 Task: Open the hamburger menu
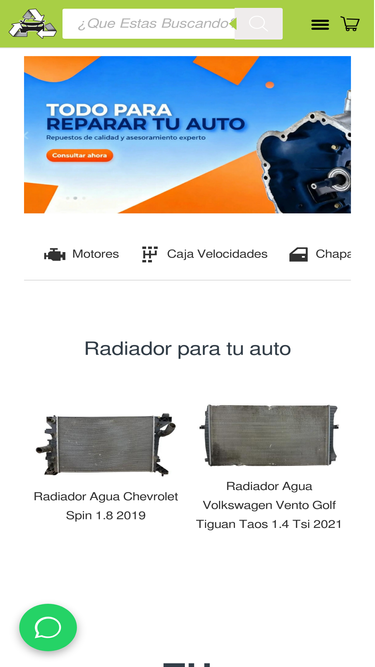click(x=320, y=24)
